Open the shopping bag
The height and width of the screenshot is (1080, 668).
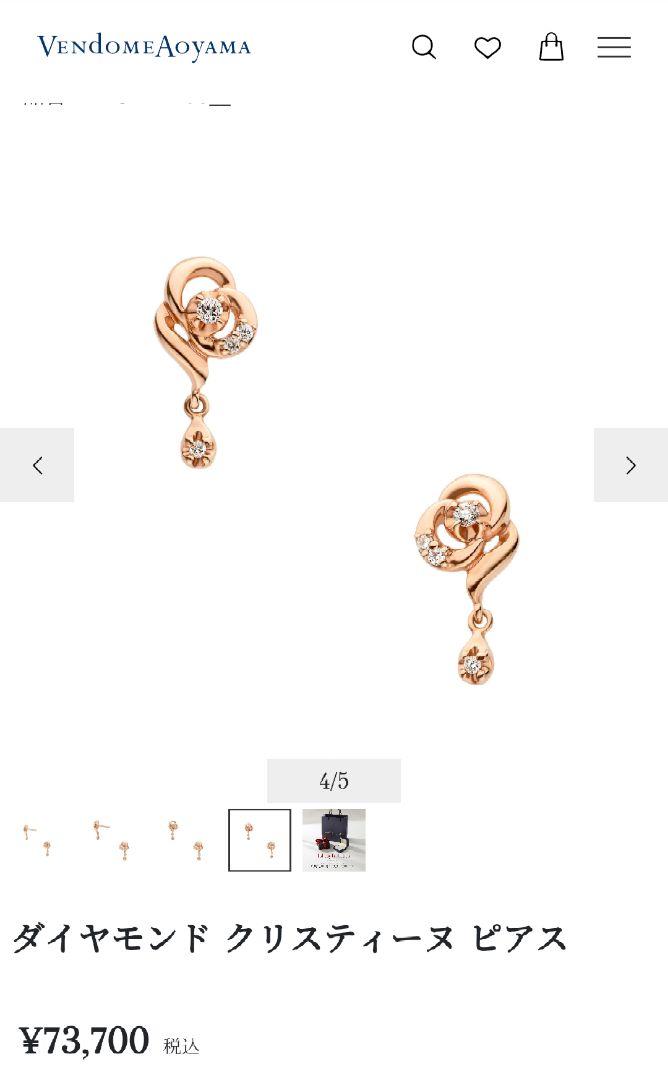tap(551, 47)
